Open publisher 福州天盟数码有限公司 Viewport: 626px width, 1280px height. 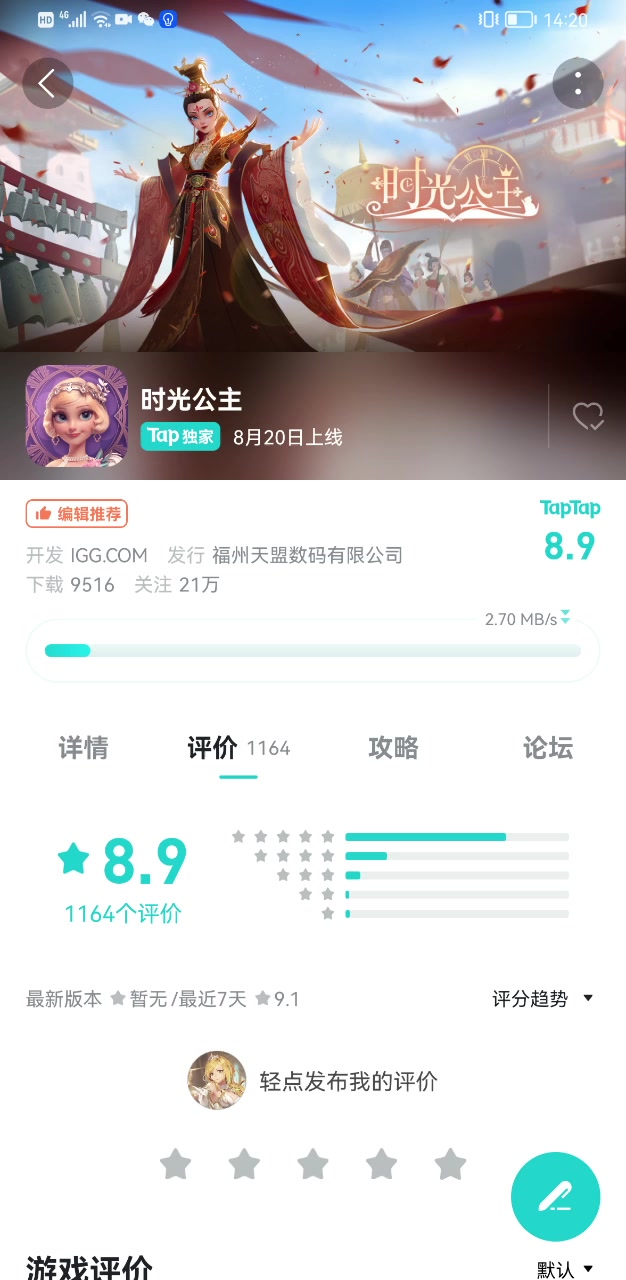click(x=307, y=555)
